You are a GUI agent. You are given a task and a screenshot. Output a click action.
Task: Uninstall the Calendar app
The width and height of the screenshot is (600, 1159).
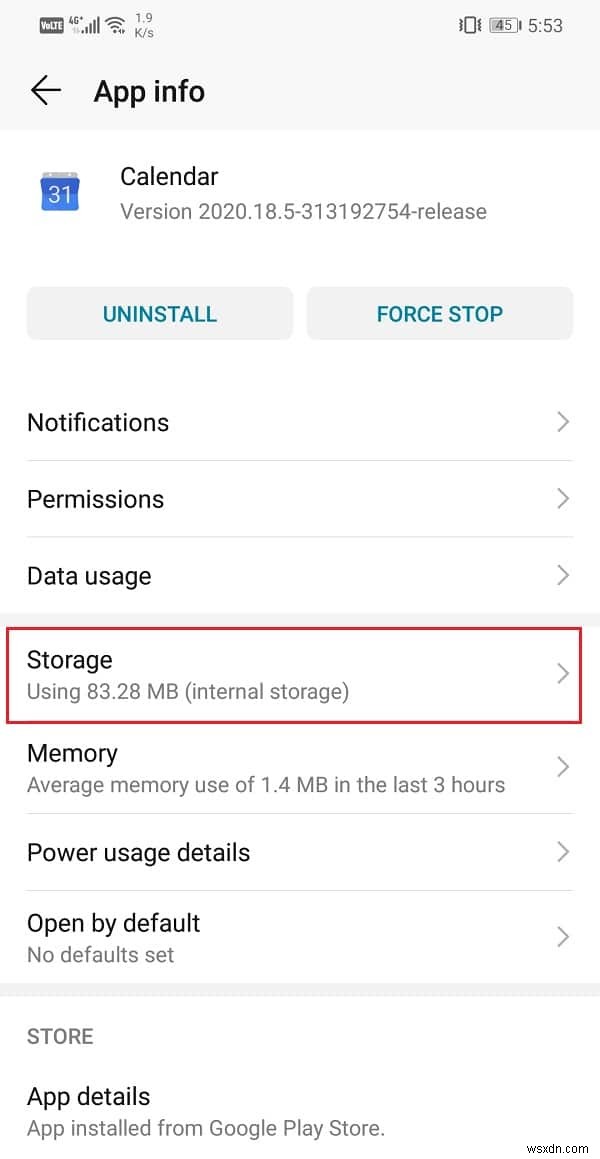(160, 313)
